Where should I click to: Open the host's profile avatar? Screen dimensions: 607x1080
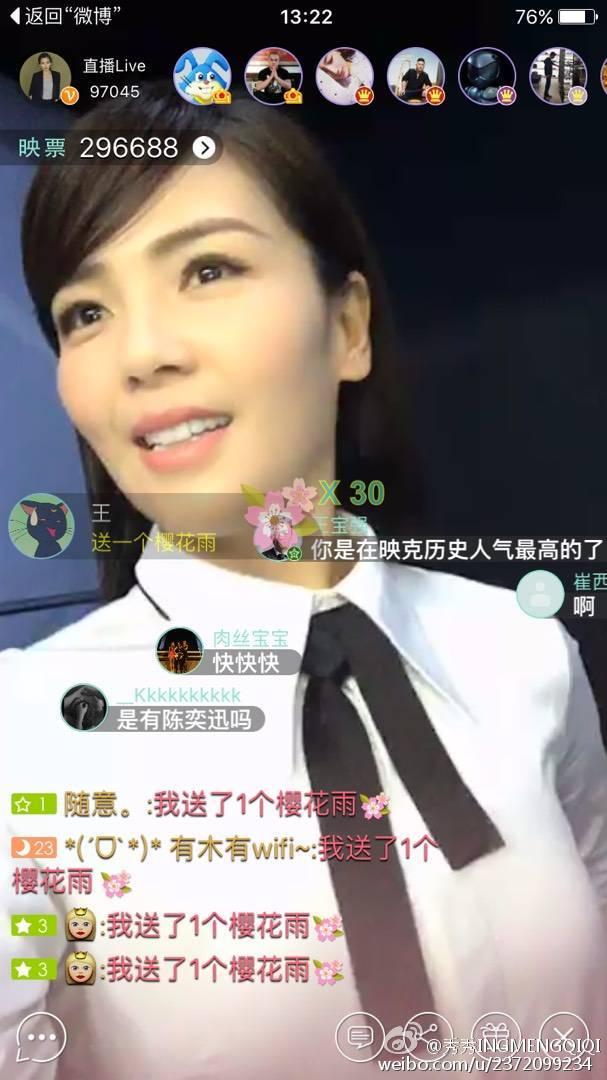point(45,77)
